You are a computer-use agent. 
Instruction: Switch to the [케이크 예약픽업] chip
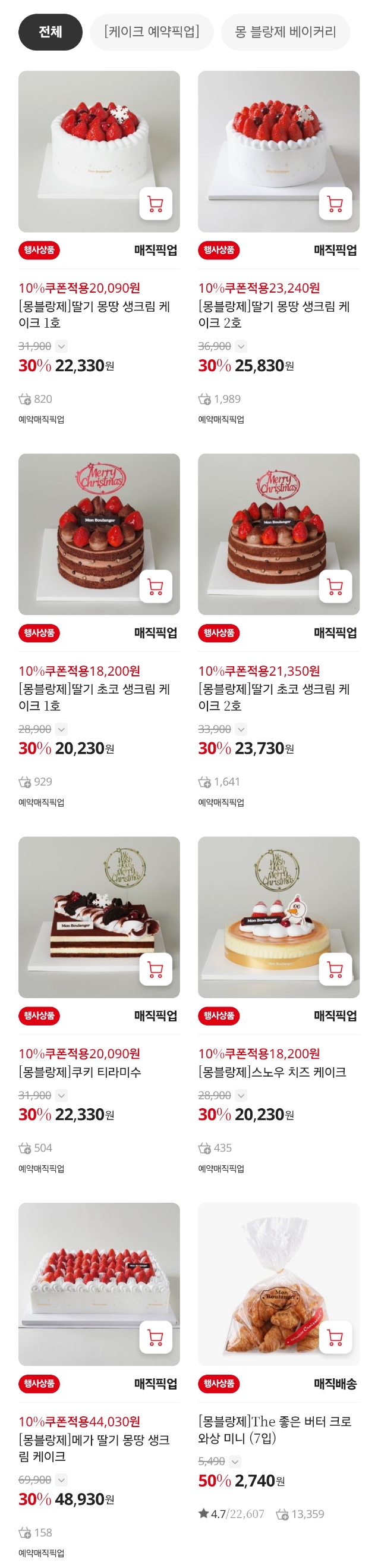coord(152,32)
